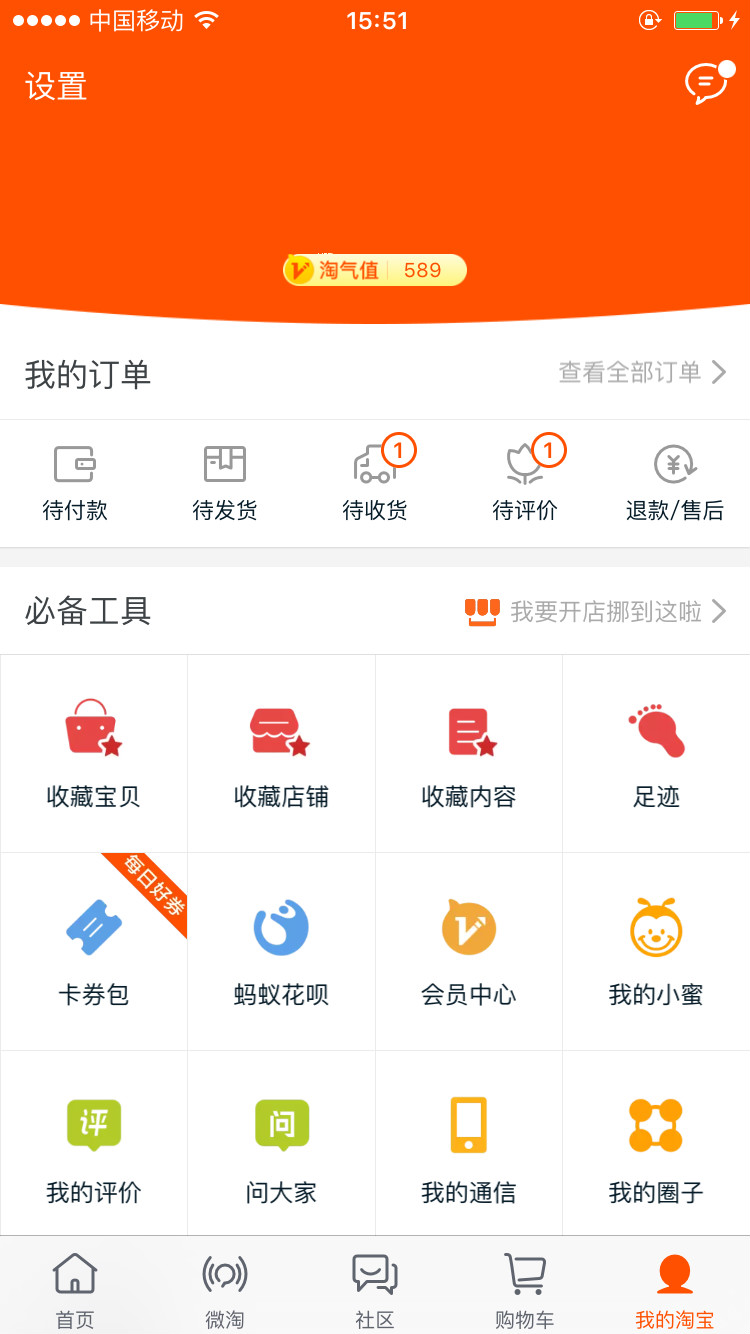The width and height of the screenshot is (750, 1334).
Task: Open 退款/售后 refunds section
Action: pos(675,484)
